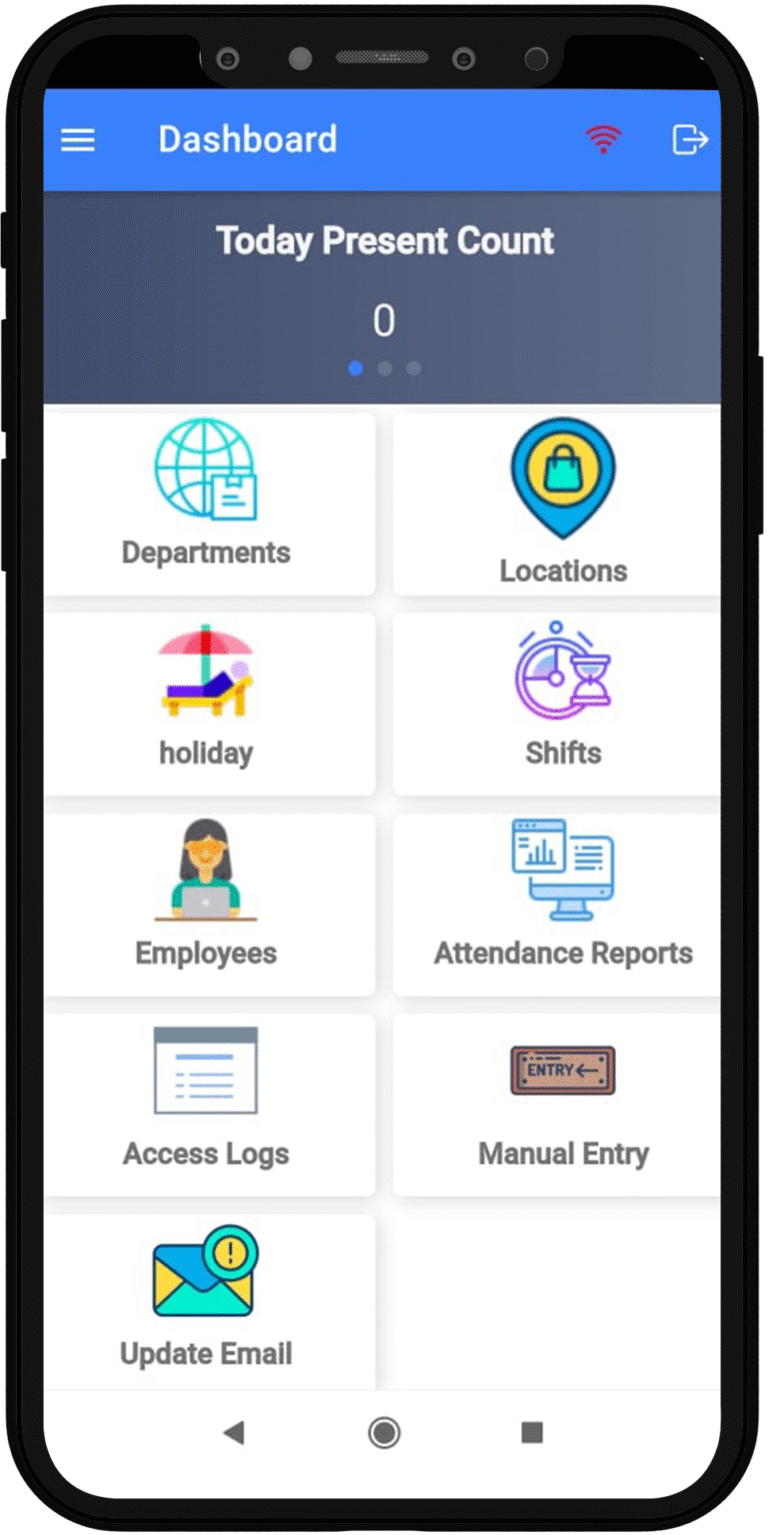Open Attendance Reports
The image size is (784, 1535).
coord(561,903)
